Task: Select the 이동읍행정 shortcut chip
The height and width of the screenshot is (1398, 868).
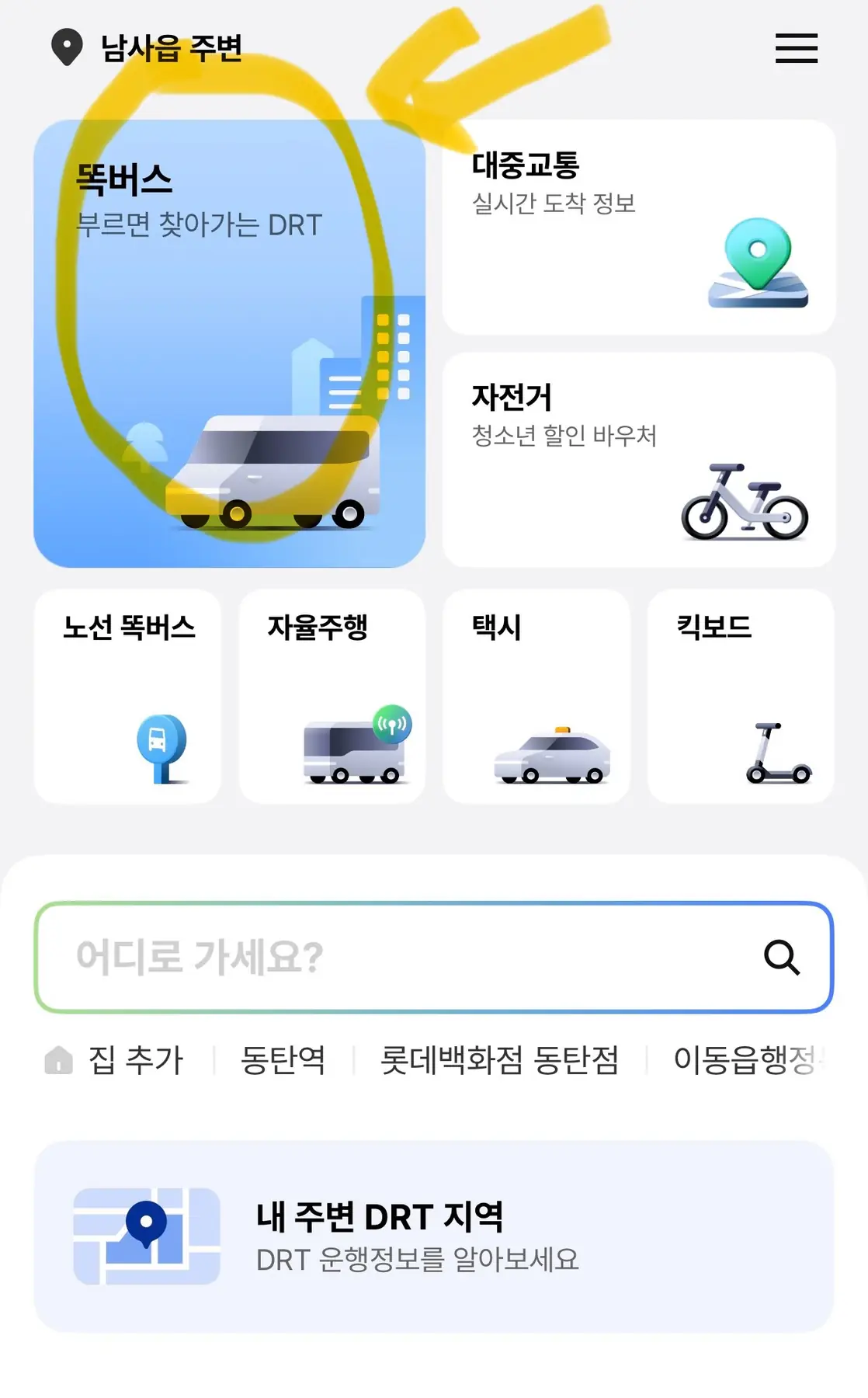Action: (745, 1060)
